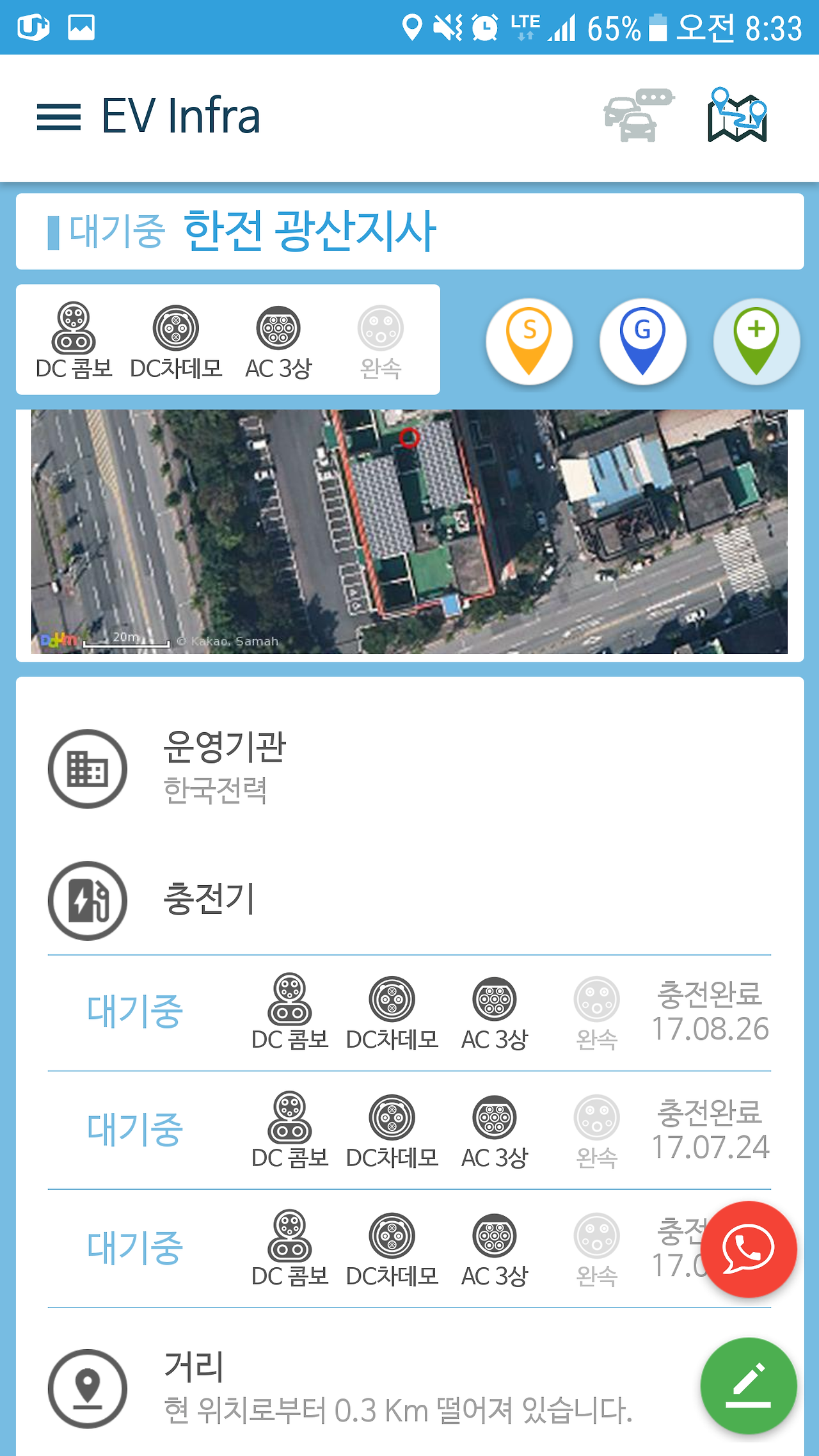Open the route map icon
819x1456 pixels.
click(737, 116)
